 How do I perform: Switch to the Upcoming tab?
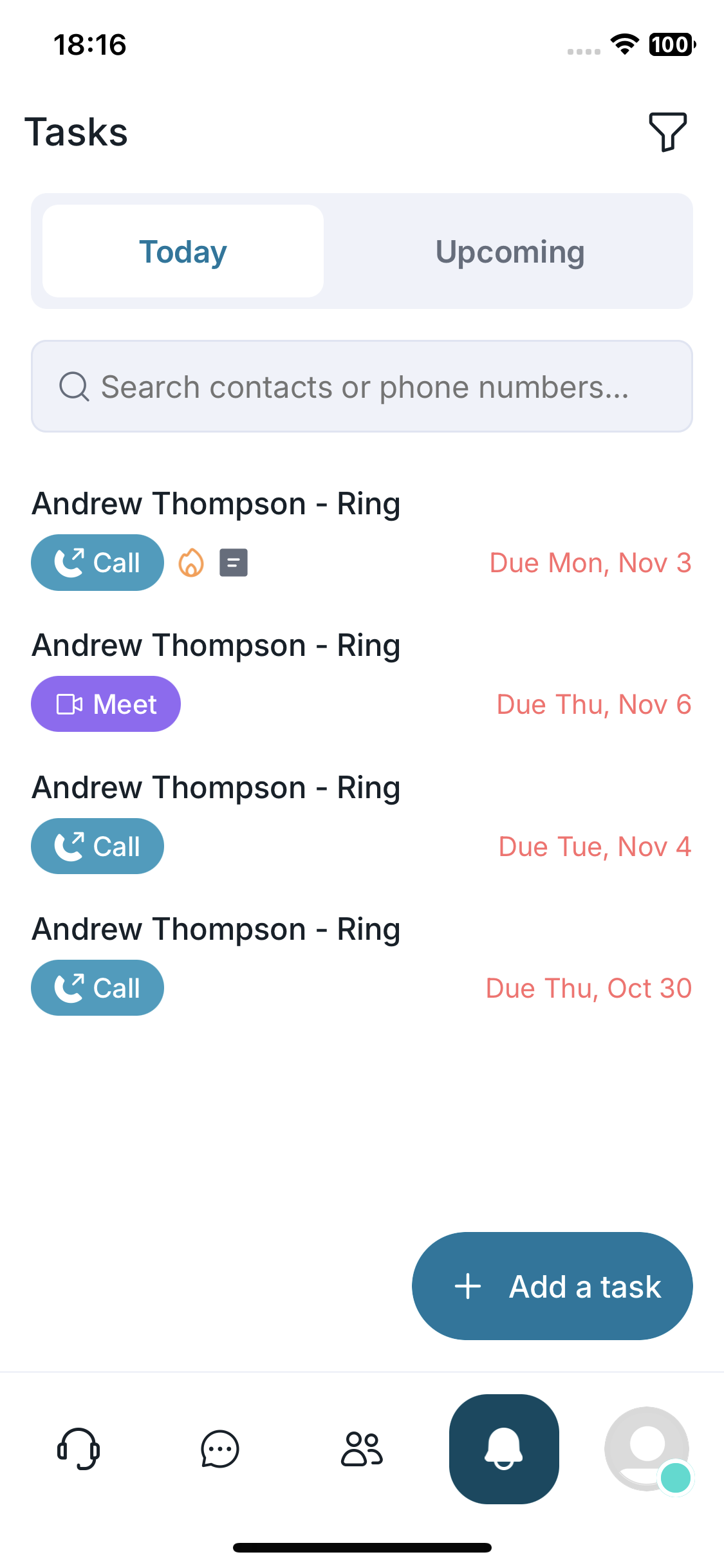pos(509,252)
